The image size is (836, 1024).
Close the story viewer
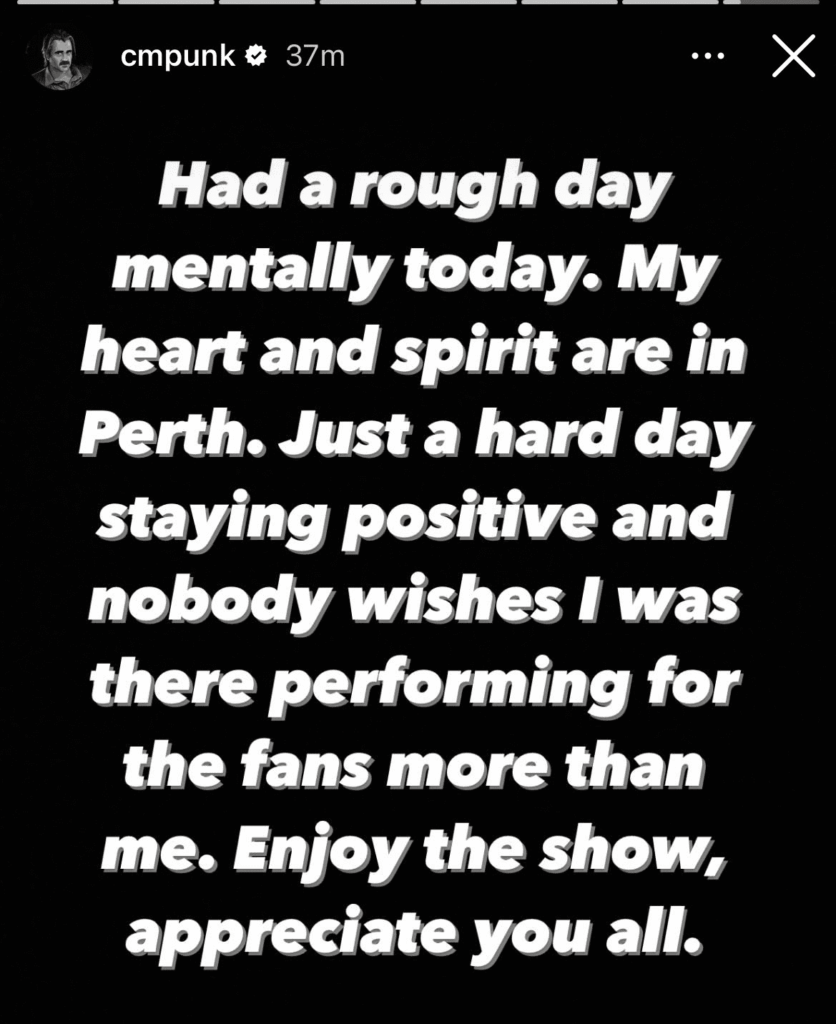[x=794, y=57]
